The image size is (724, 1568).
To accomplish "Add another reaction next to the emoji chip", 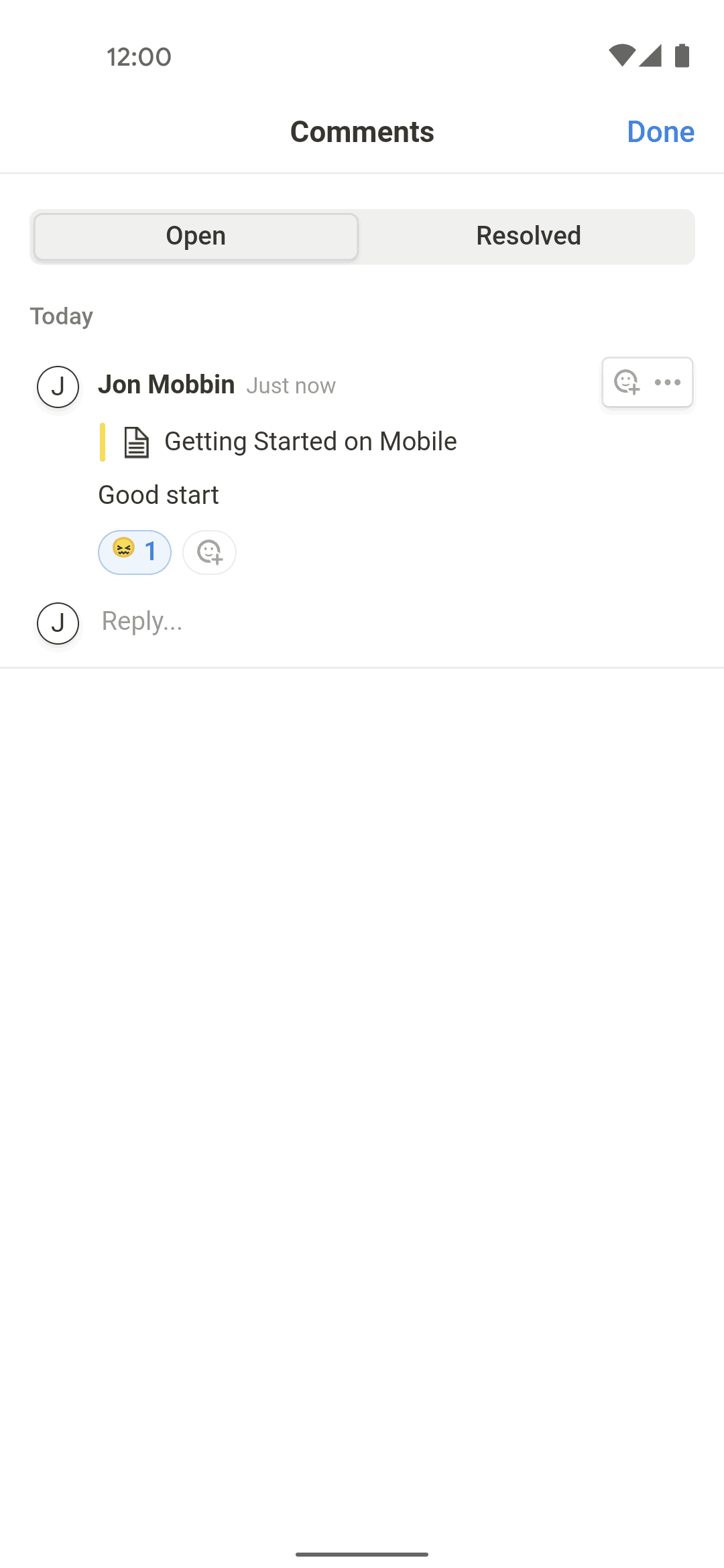I will click(x=209, y=552).
